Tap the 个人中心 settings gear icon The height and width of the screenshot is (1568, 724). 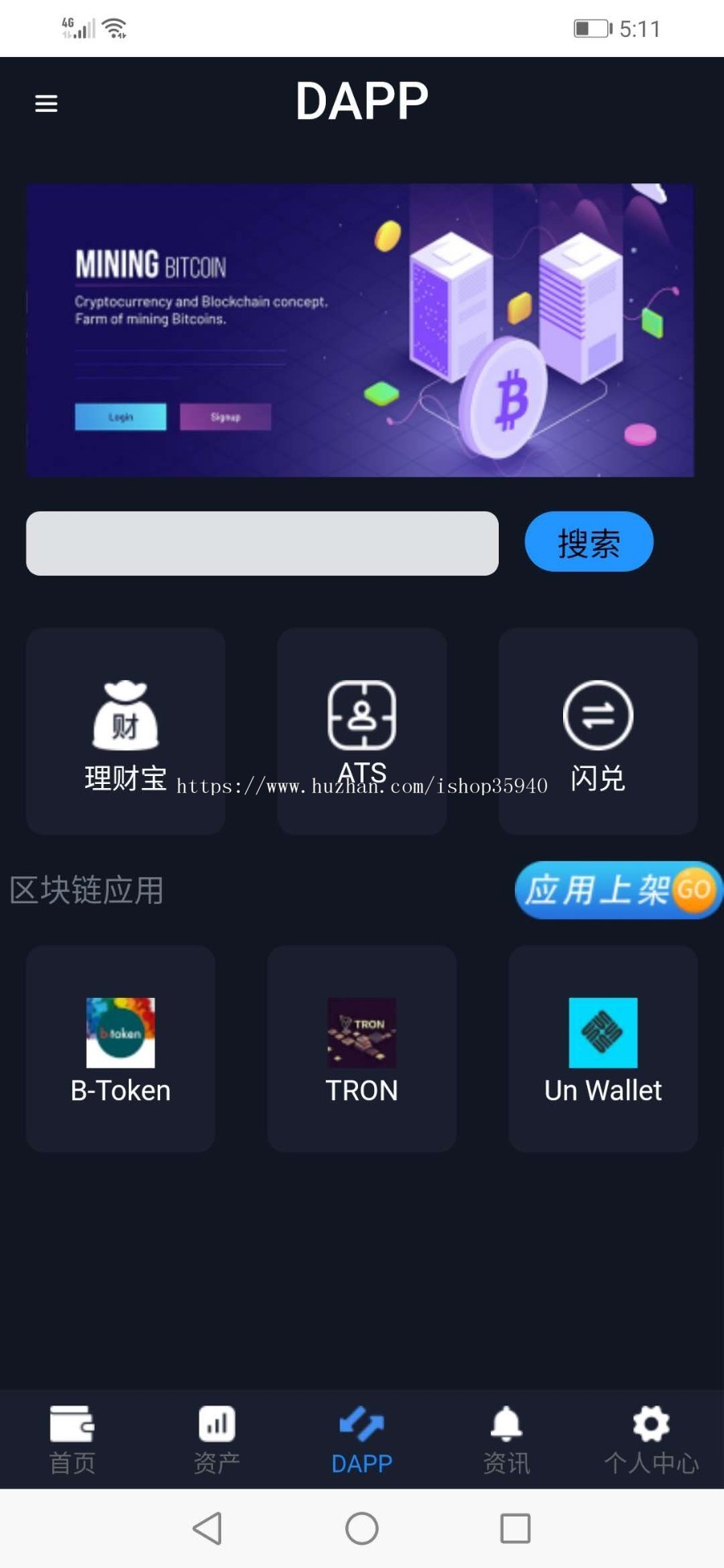pyautogui.click(x=651, y=1423)
